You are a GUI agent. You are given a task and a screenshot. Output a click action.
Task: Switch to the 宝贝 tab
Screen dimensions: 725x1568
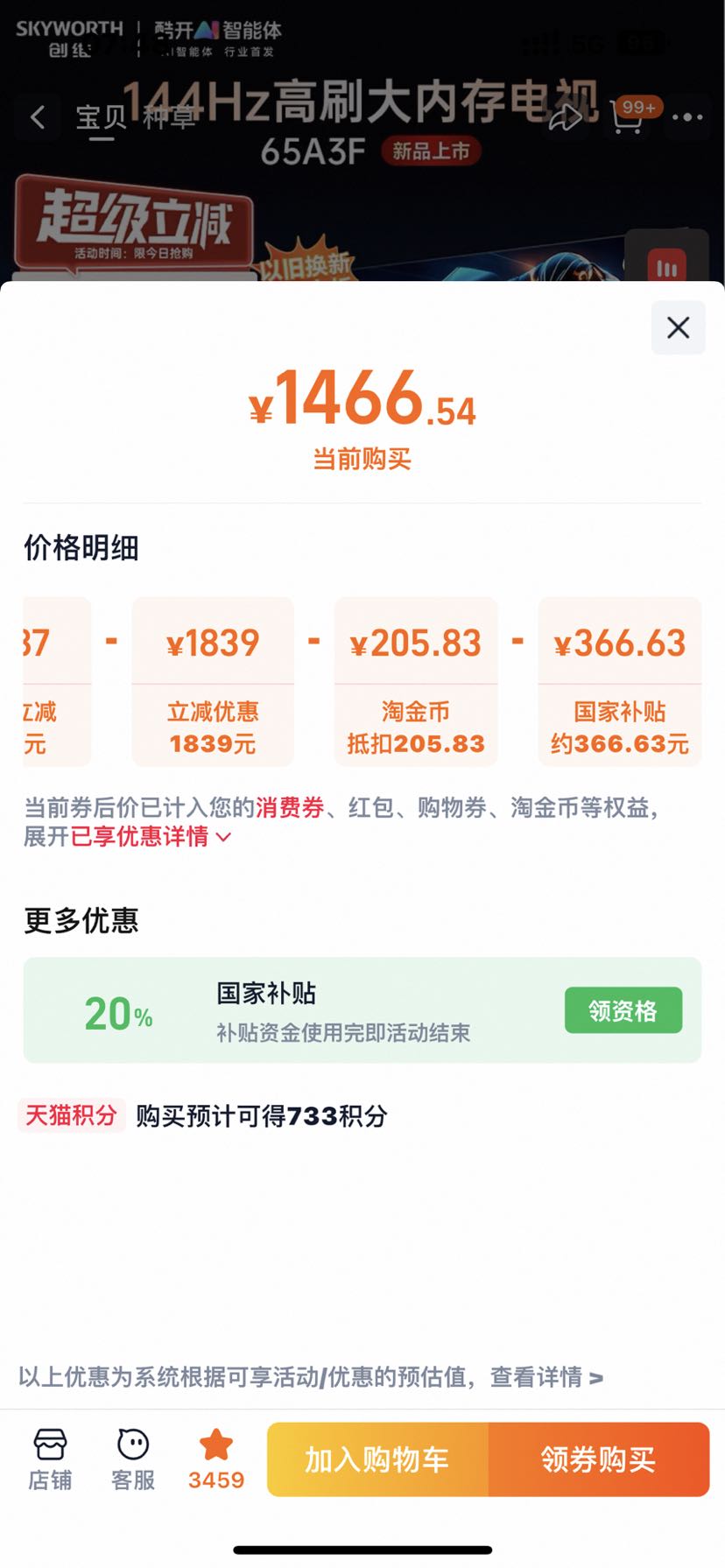[x=101, y=117]
